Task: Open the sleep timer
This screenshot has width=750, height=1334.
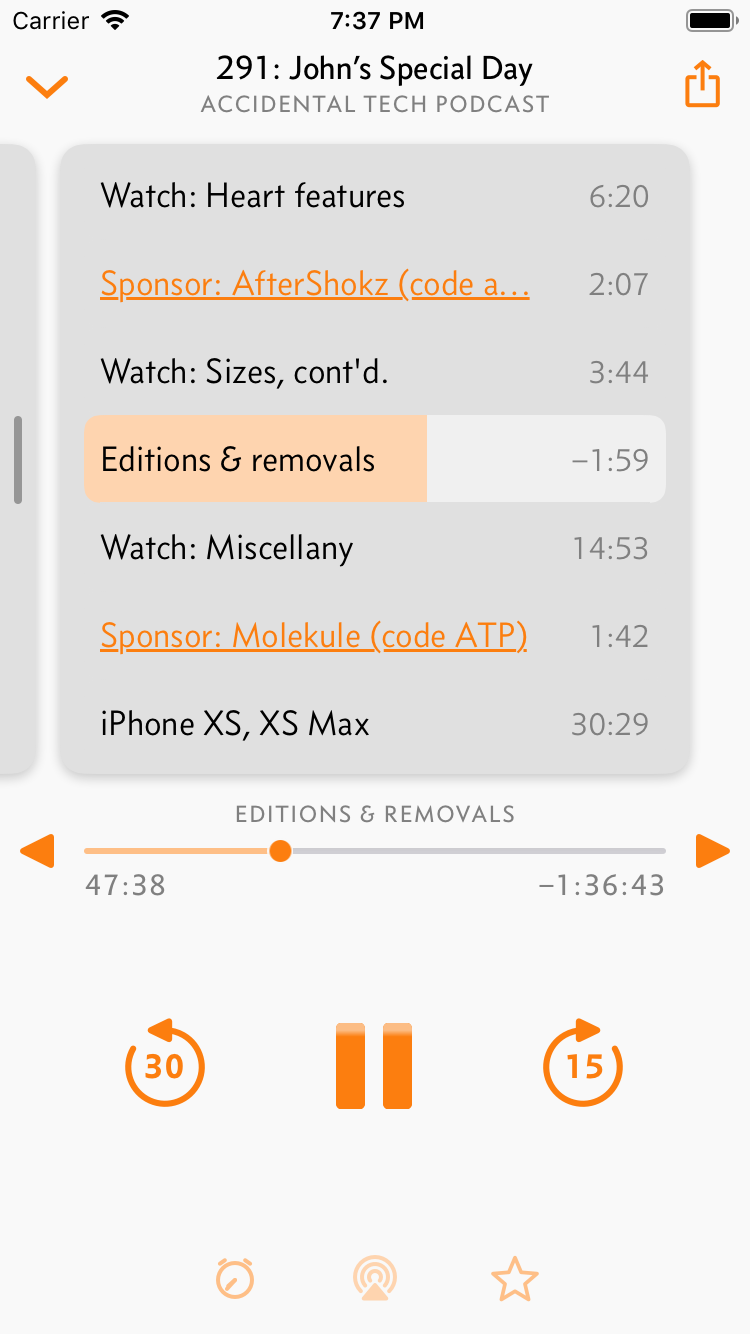Action: click(x=235, y=1278)
